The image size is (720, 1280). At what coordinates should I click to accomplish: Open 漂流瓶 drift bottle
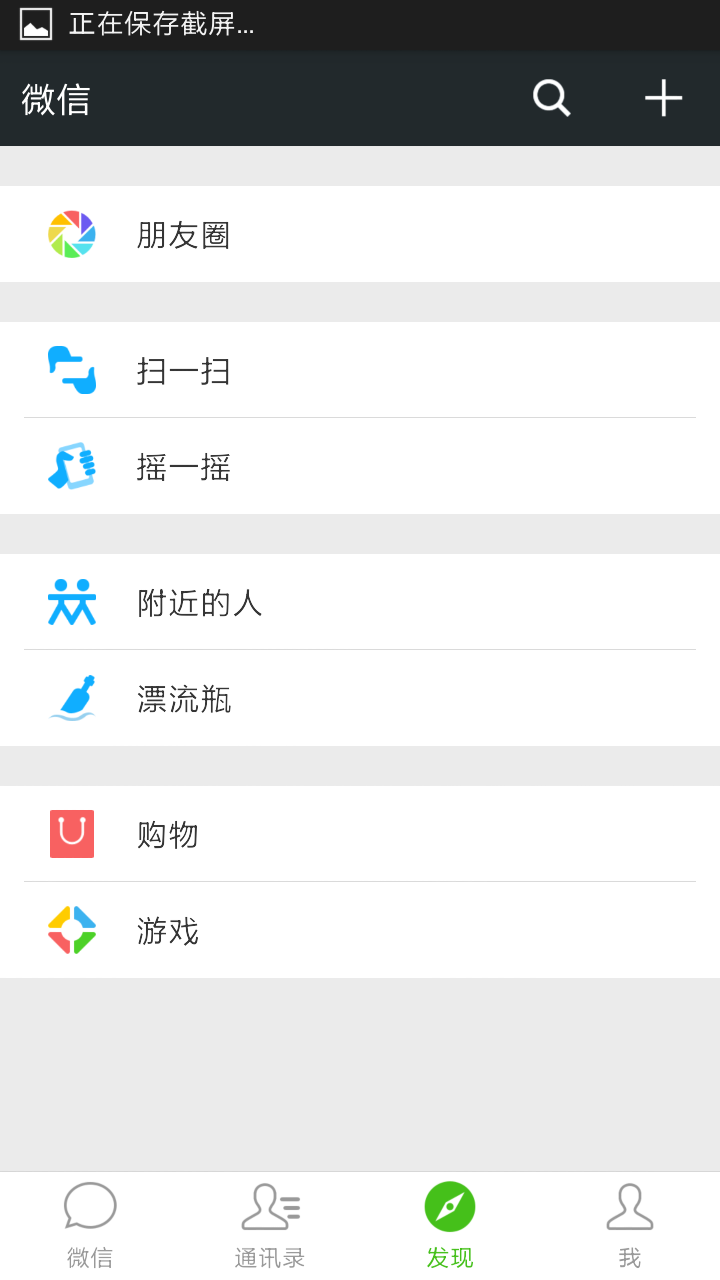[x=360, y=698]
